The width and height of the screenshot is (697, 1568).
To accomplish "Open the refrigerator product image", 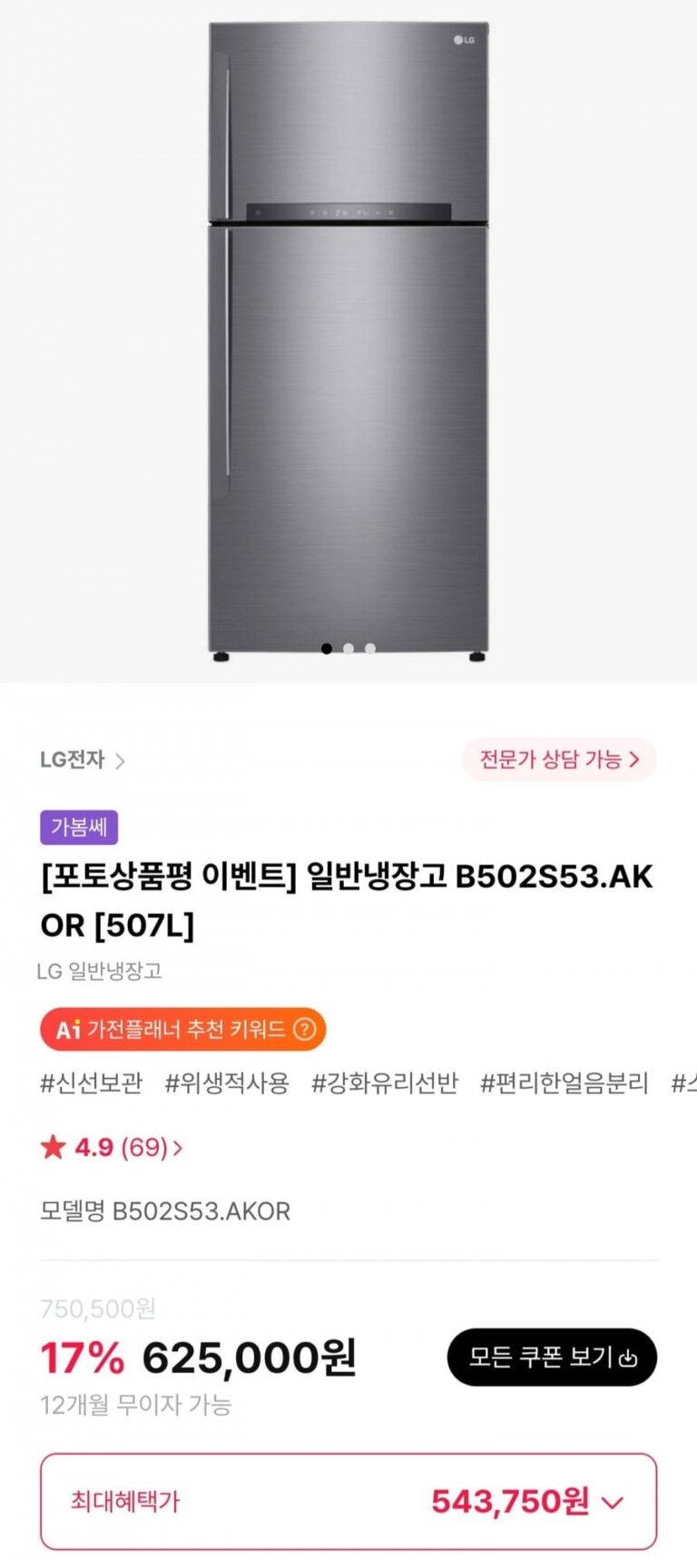I will [x=348, y=340].
